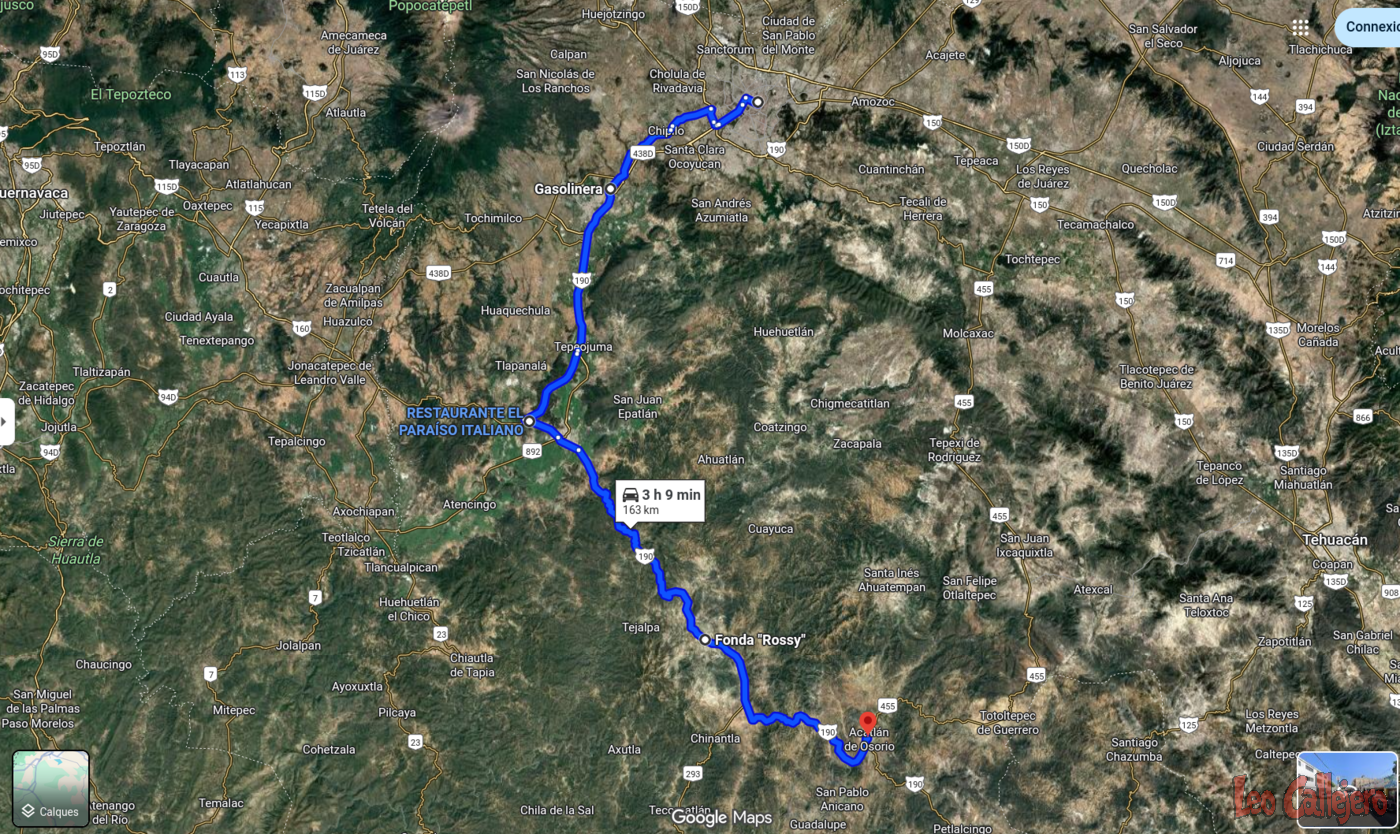Select the Fonda "Rossy" waypoint
Screen dimensions: 1400x834
(x=705, y=639)
